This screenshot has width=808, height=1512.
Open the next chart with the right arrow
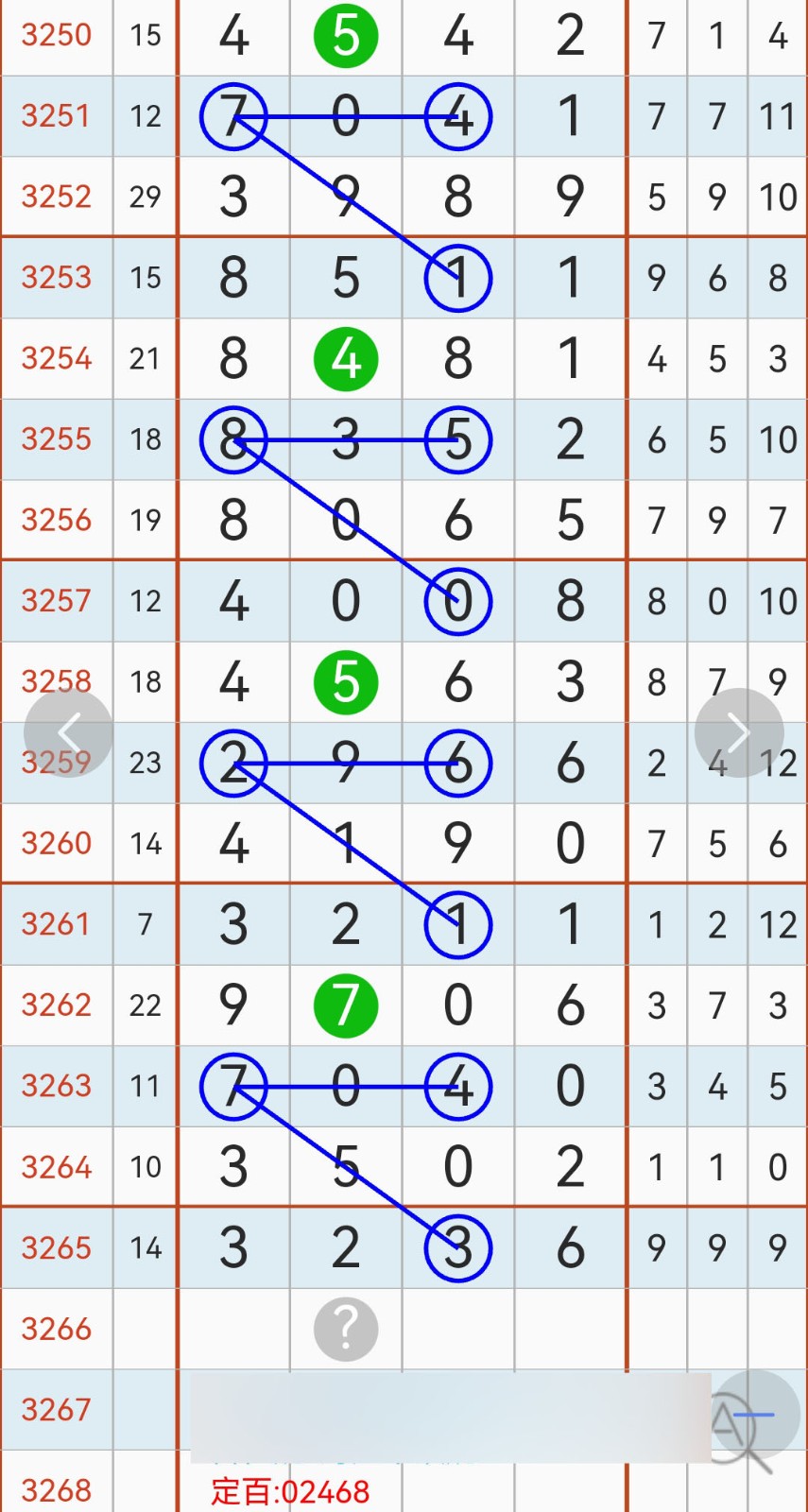pos(739,731)
